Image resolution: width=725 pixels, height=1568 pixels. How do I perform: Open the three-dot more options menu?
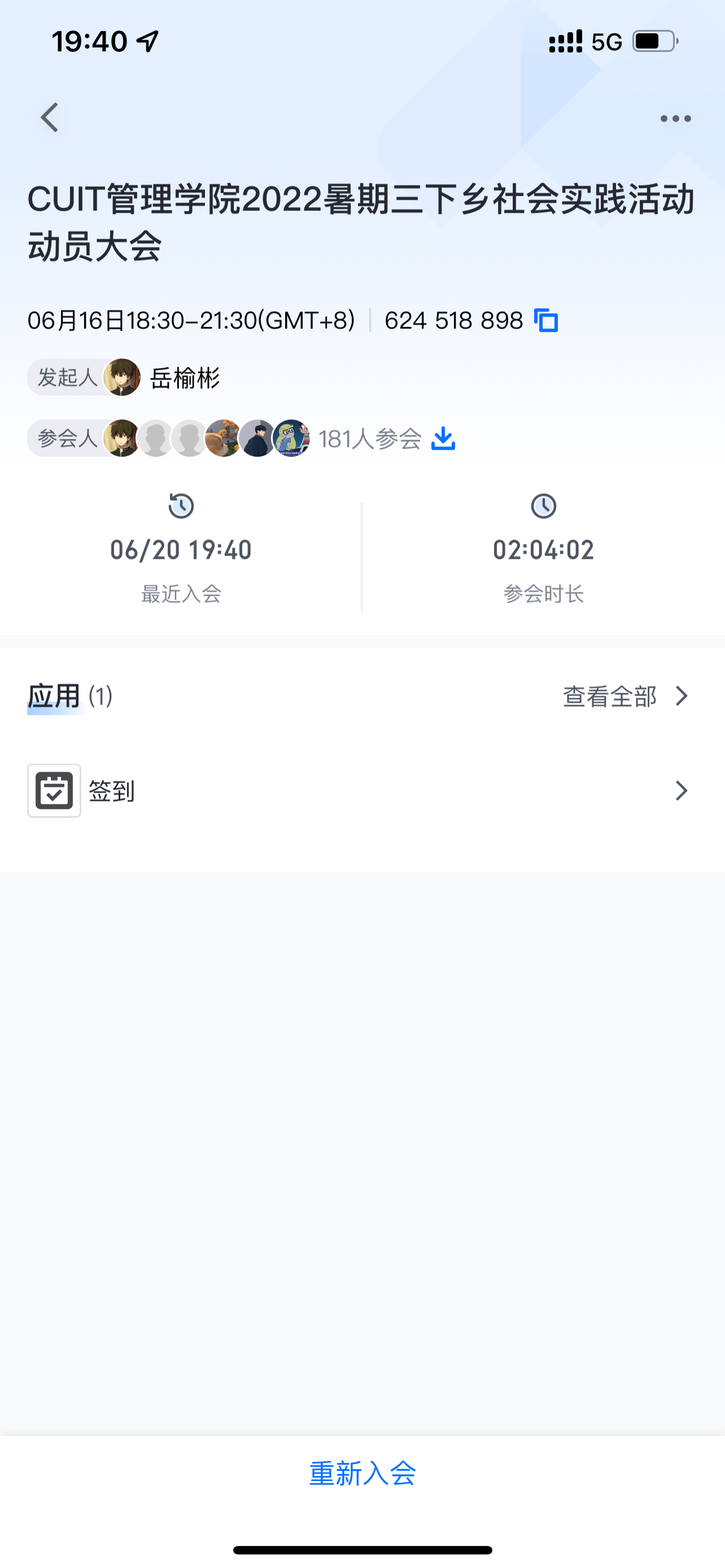pos(675,119)
